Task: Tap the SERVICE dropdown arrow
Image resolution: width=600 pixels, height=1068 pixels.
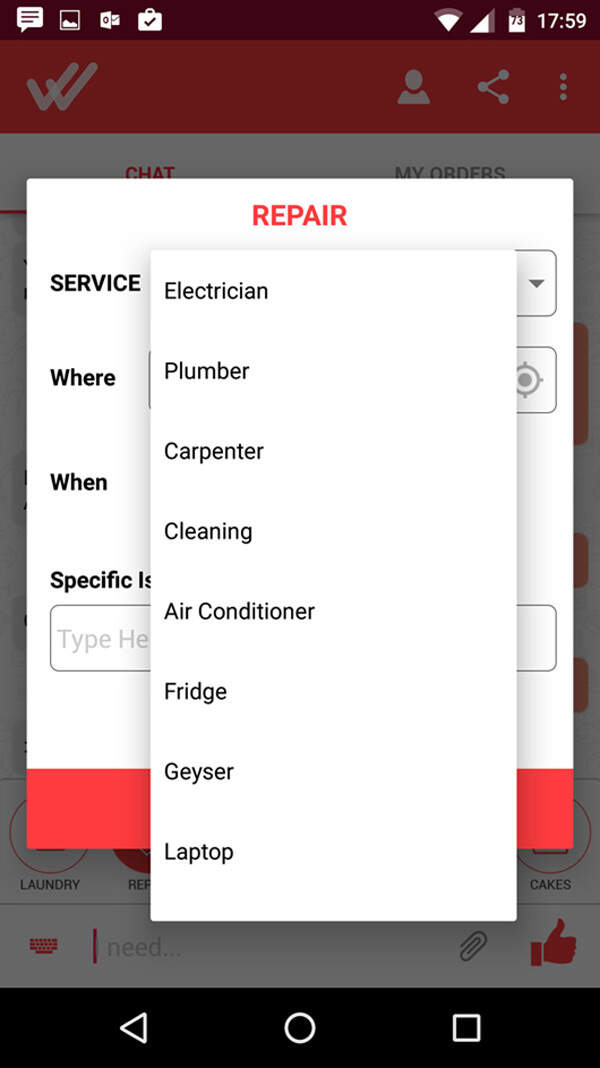Action: tap(536, 284)
